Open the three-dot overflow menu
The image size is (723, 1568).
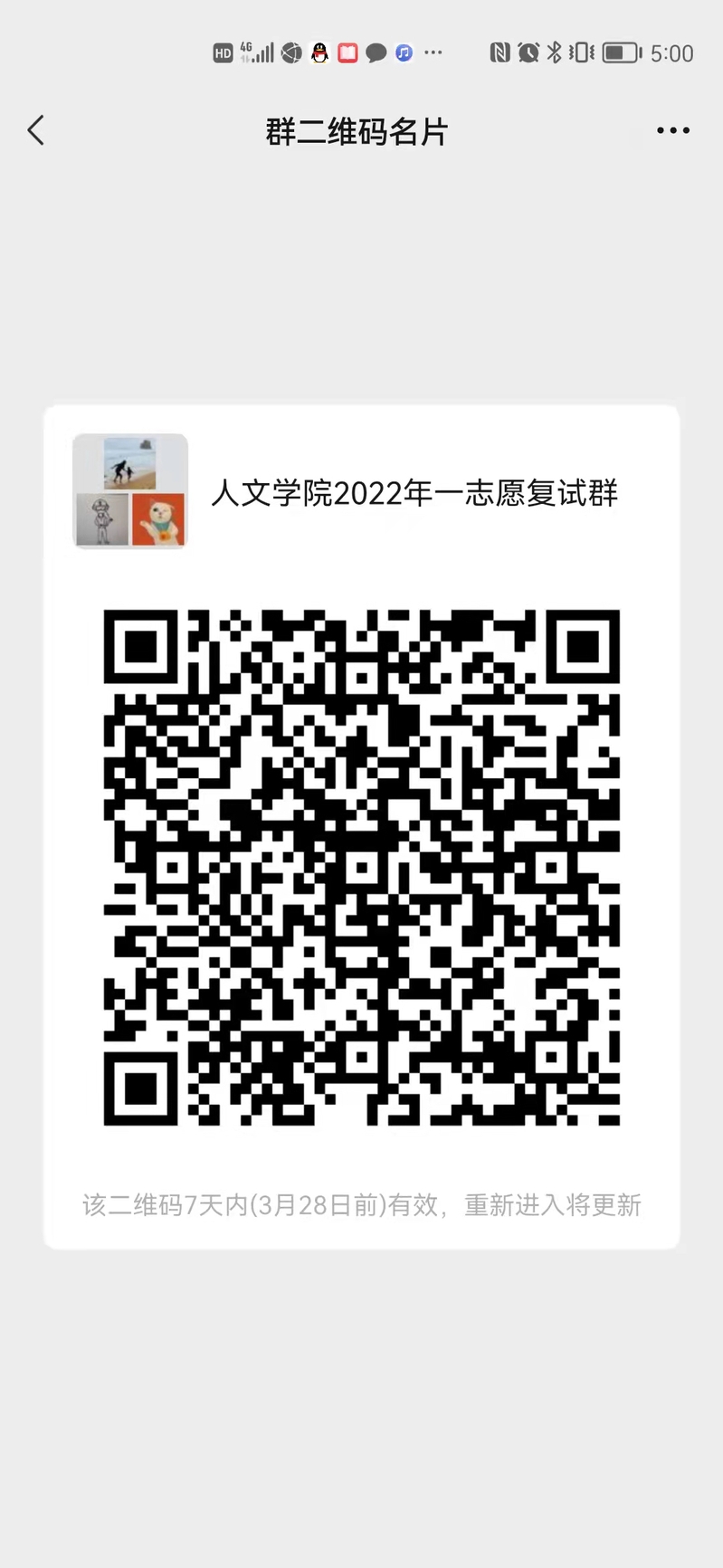(x=672, y=131)
